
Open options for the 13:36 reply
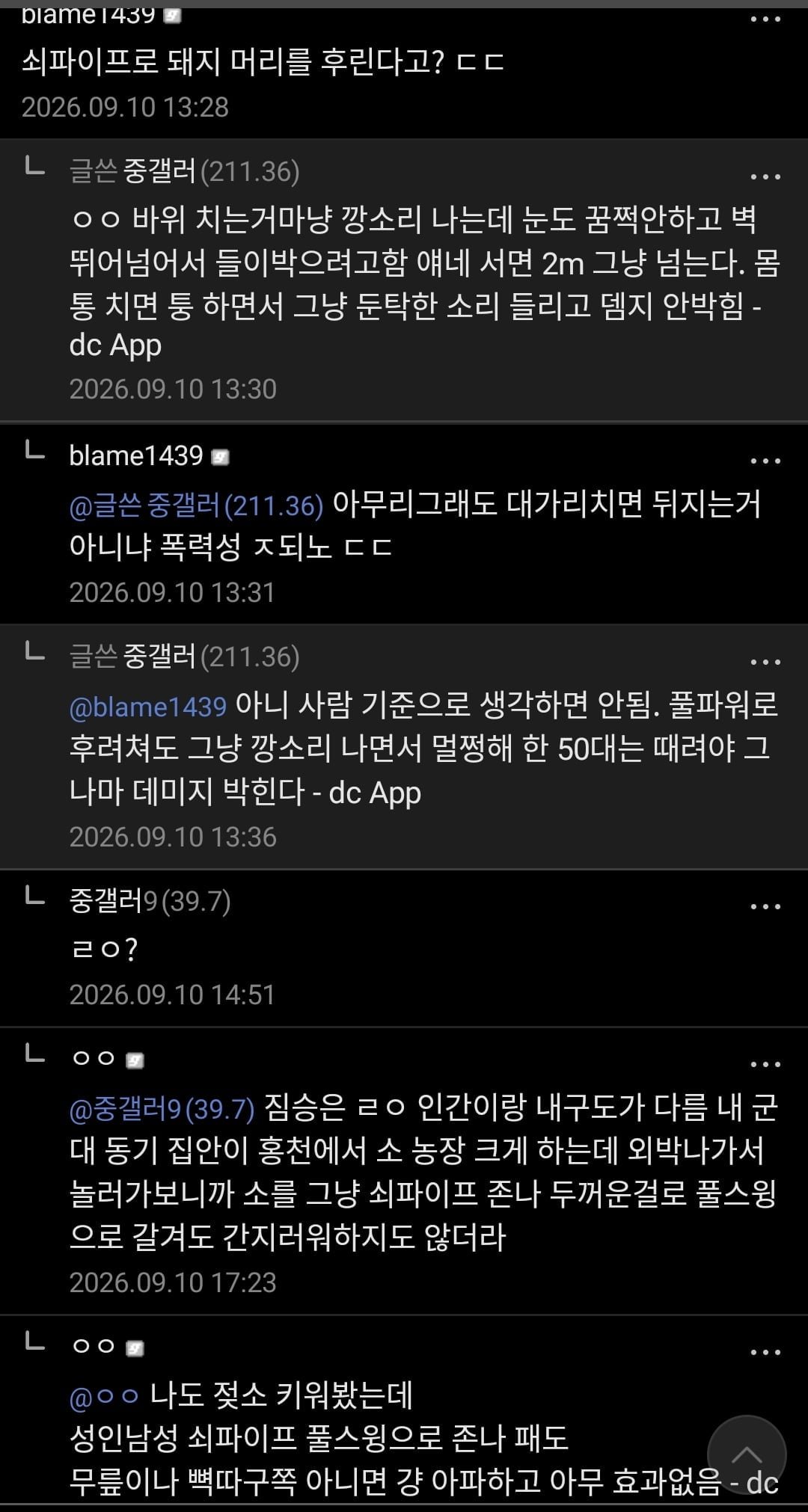(x=765, y=662)
